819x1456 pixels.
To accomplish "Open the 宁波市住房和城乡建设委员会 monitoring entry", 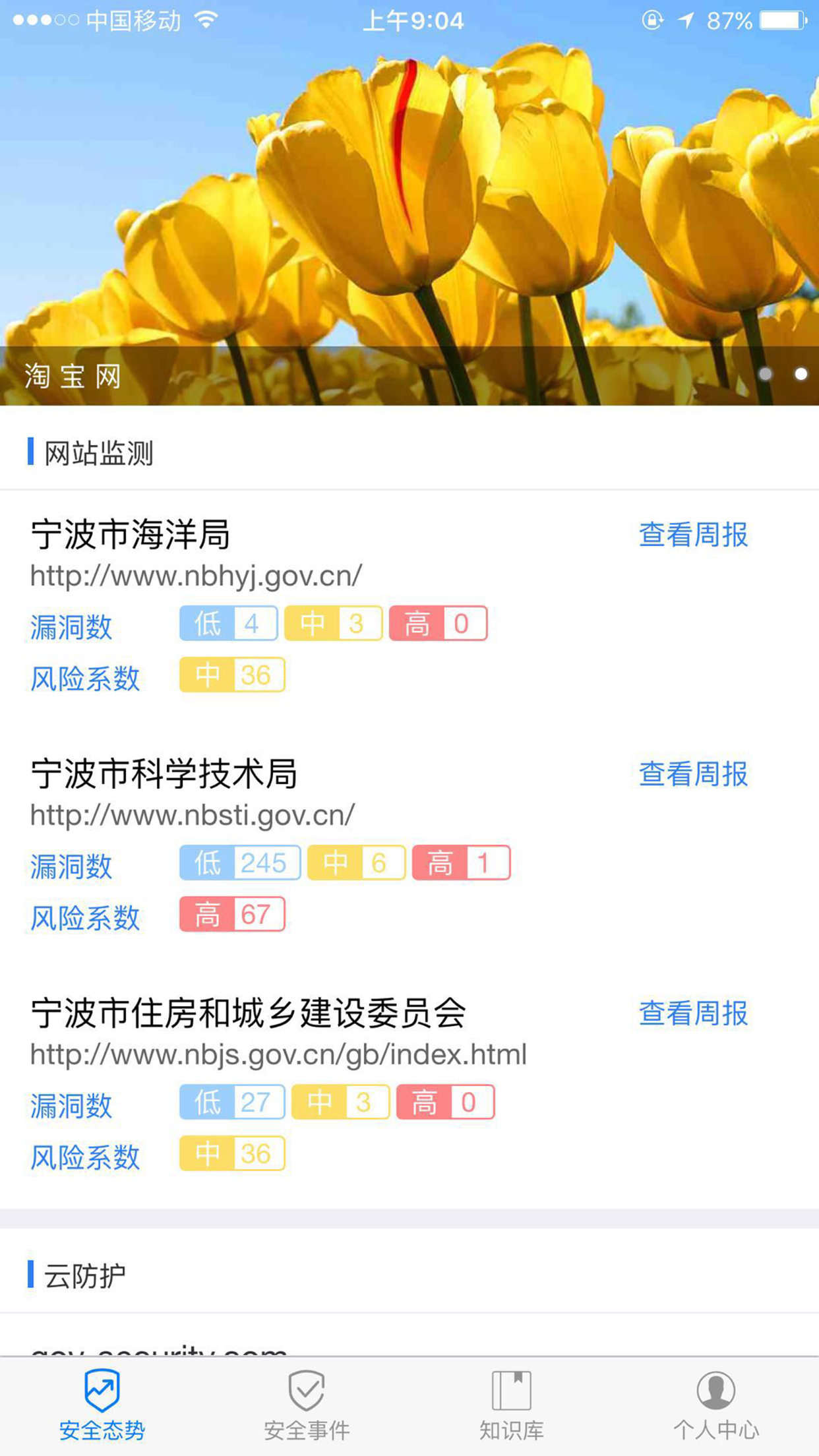I will click(248, 1014).
